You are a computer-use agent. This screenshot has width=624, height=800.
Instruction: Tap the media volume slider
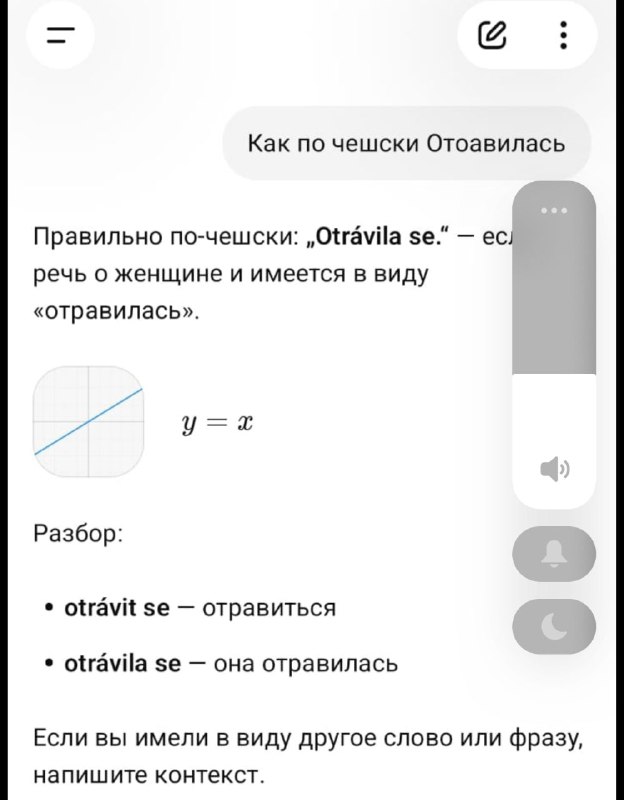(554, 345)
